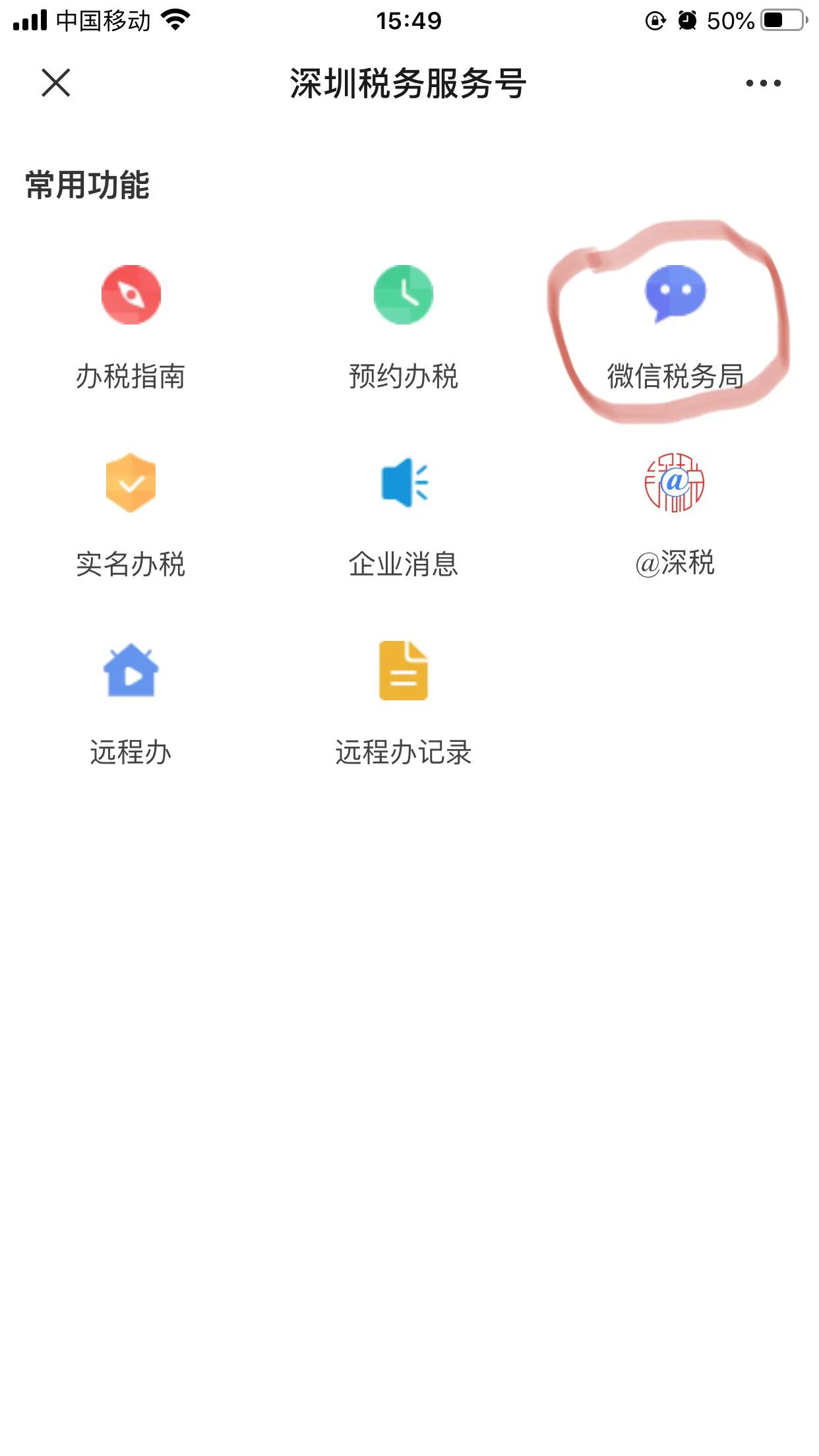Select the 预约办税 text label
The image size is (819, 1456).
[x=404, y=375]
